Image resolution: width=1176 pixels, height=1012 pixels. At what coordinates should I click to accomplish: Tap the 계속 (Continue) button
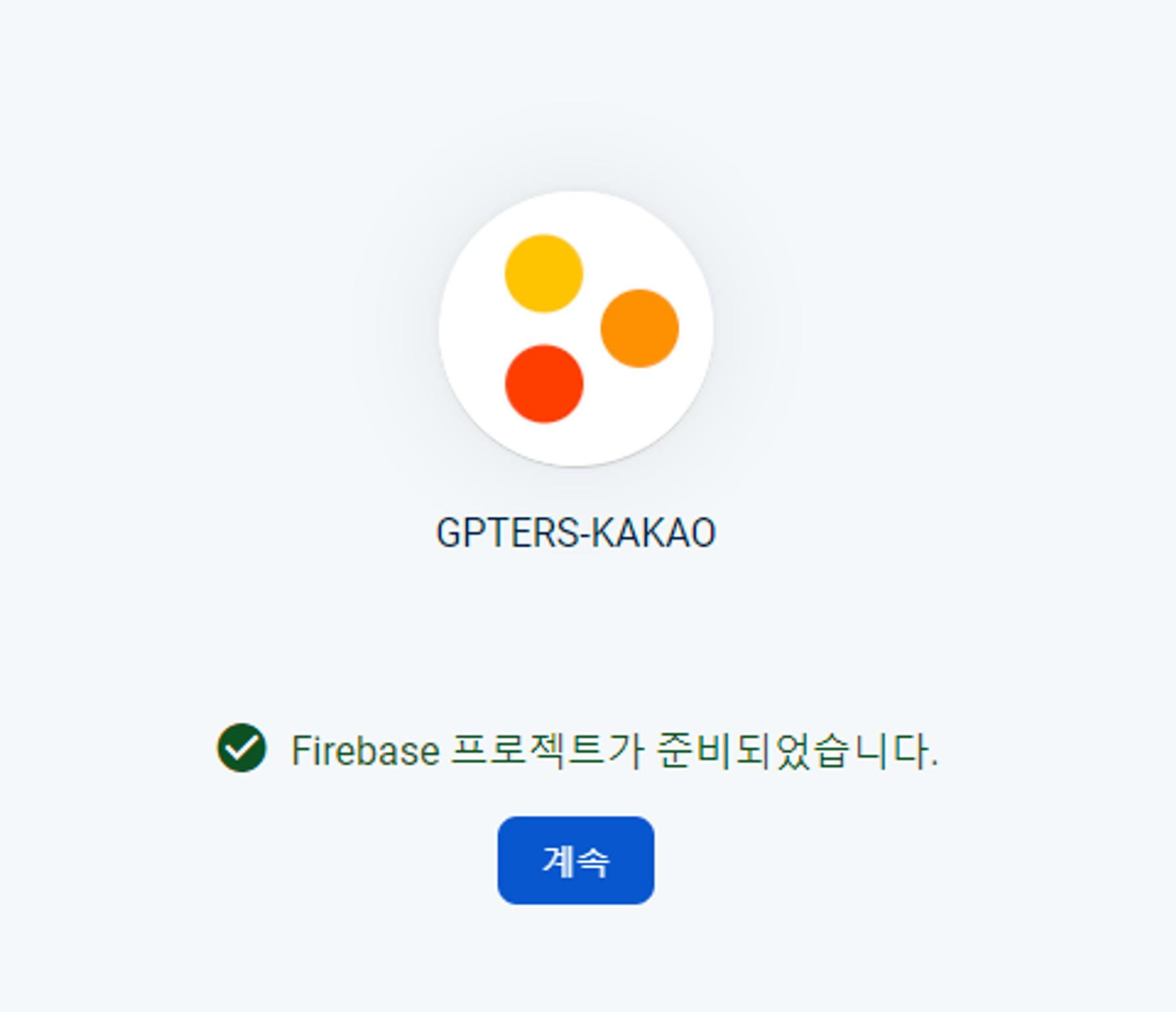(x=576, y=860)
